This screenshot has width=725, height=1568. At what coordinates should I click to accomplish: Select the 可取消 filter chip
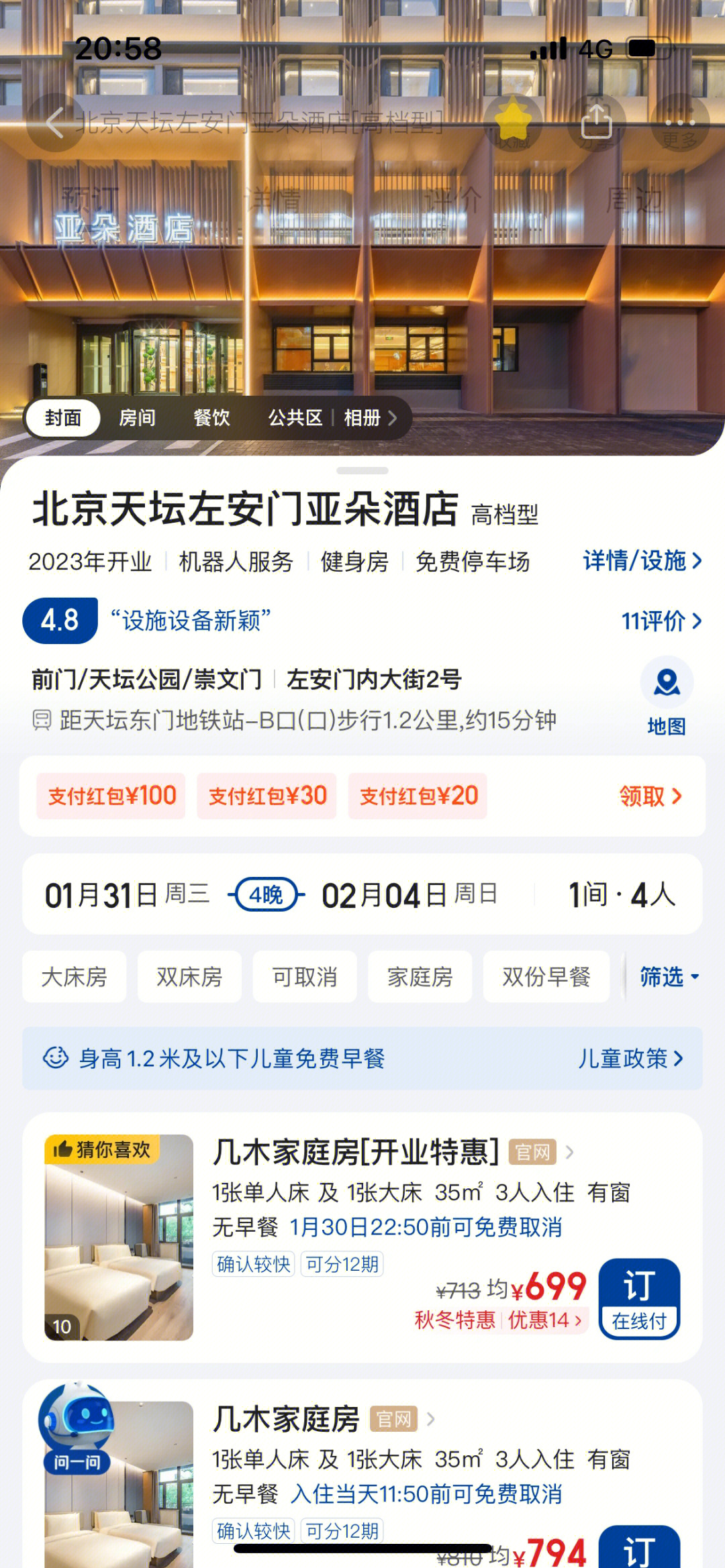[x=304, y=977]
